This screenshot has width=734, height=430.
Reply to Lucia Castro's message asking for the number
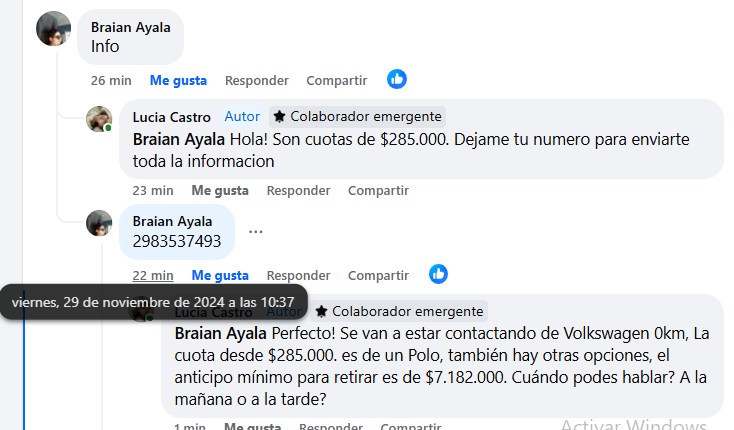tap(298, 190)
